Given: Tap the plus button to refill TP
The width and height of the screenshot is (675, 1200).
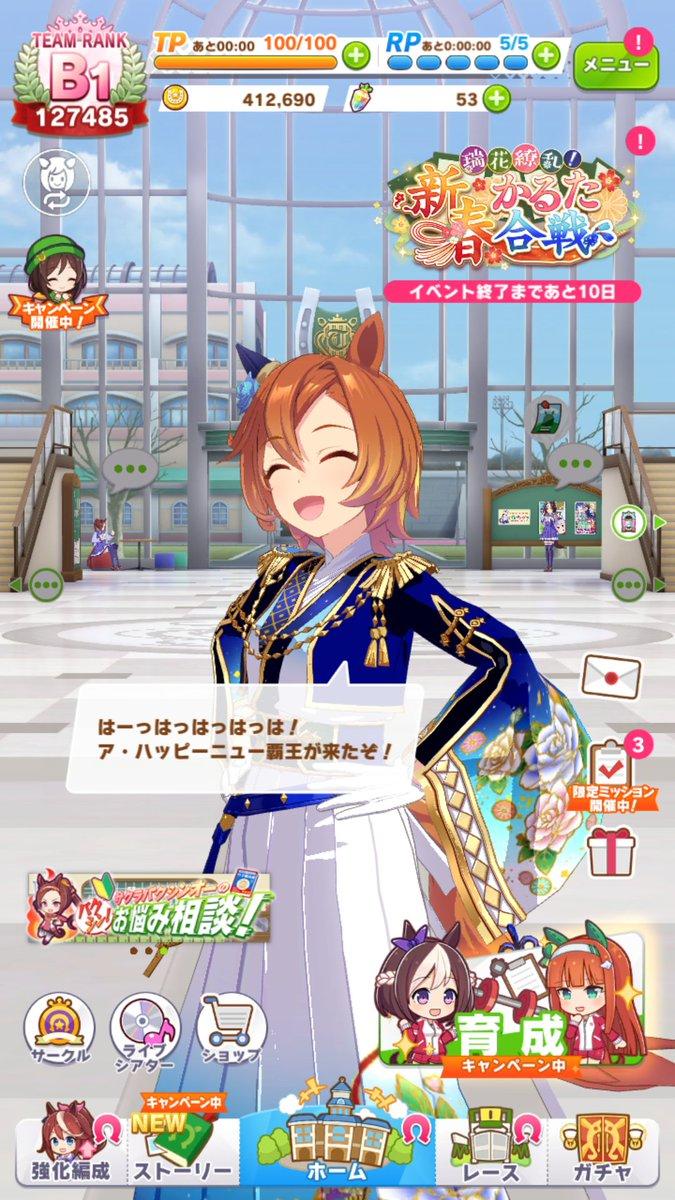Looking at the screenshot, I should pyautogui.click(x=356, y=55).
